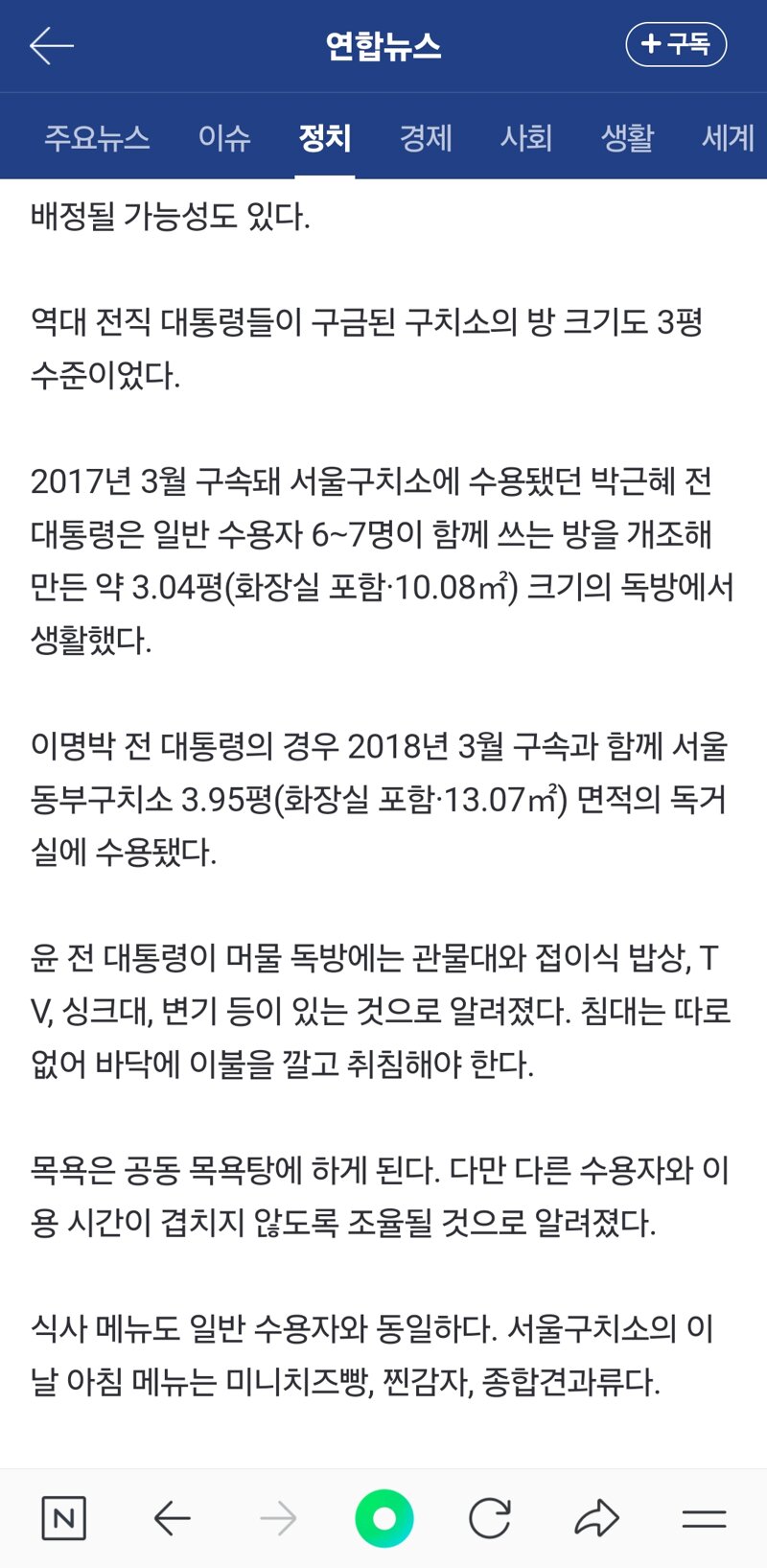Reload the page
The height and width of the screenshot is (1568, 767).
click(x=490, y=1518)
